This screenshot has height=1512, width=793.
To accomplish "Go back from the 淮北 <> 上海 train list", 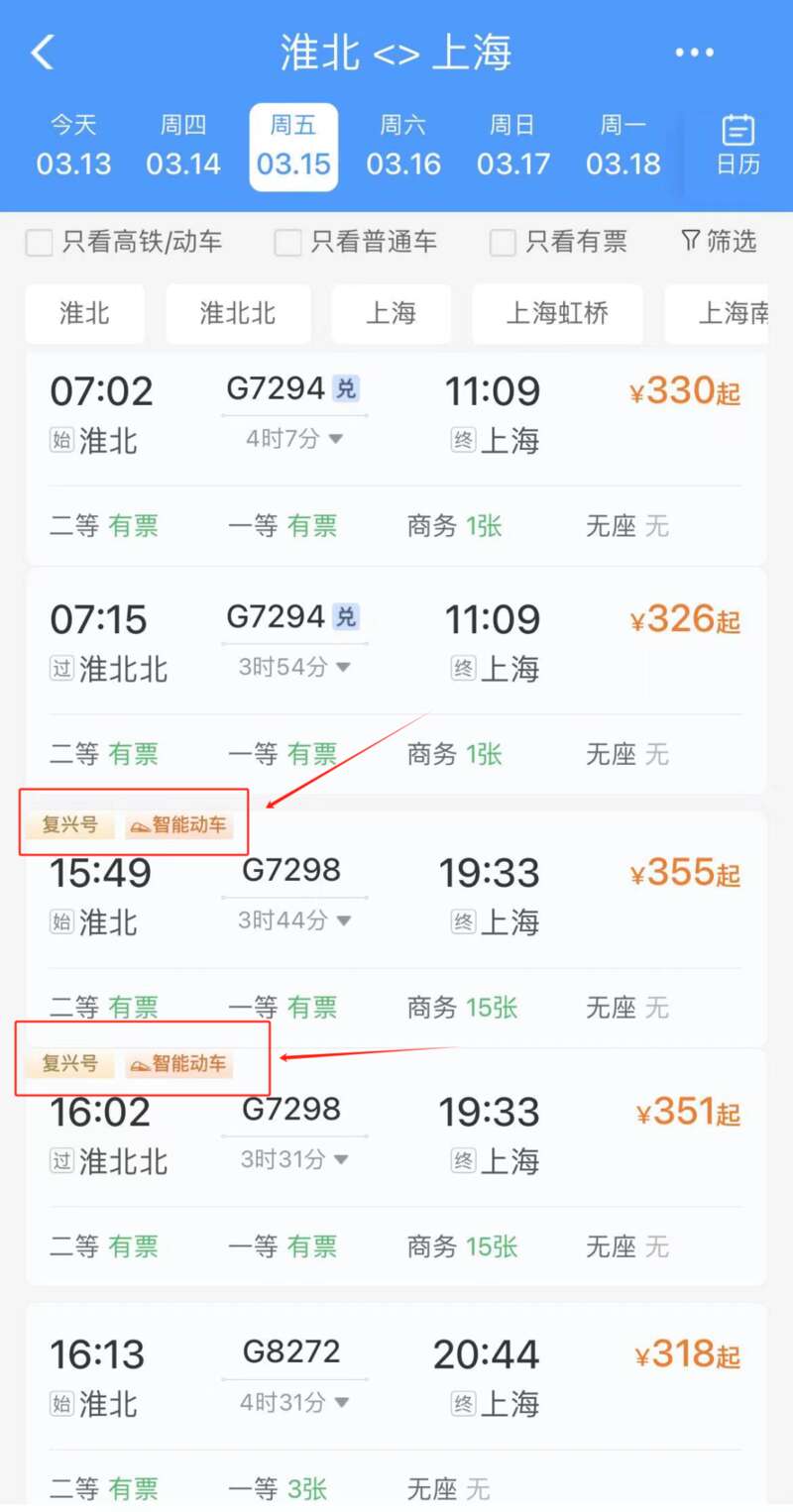I will coord(43,53).
